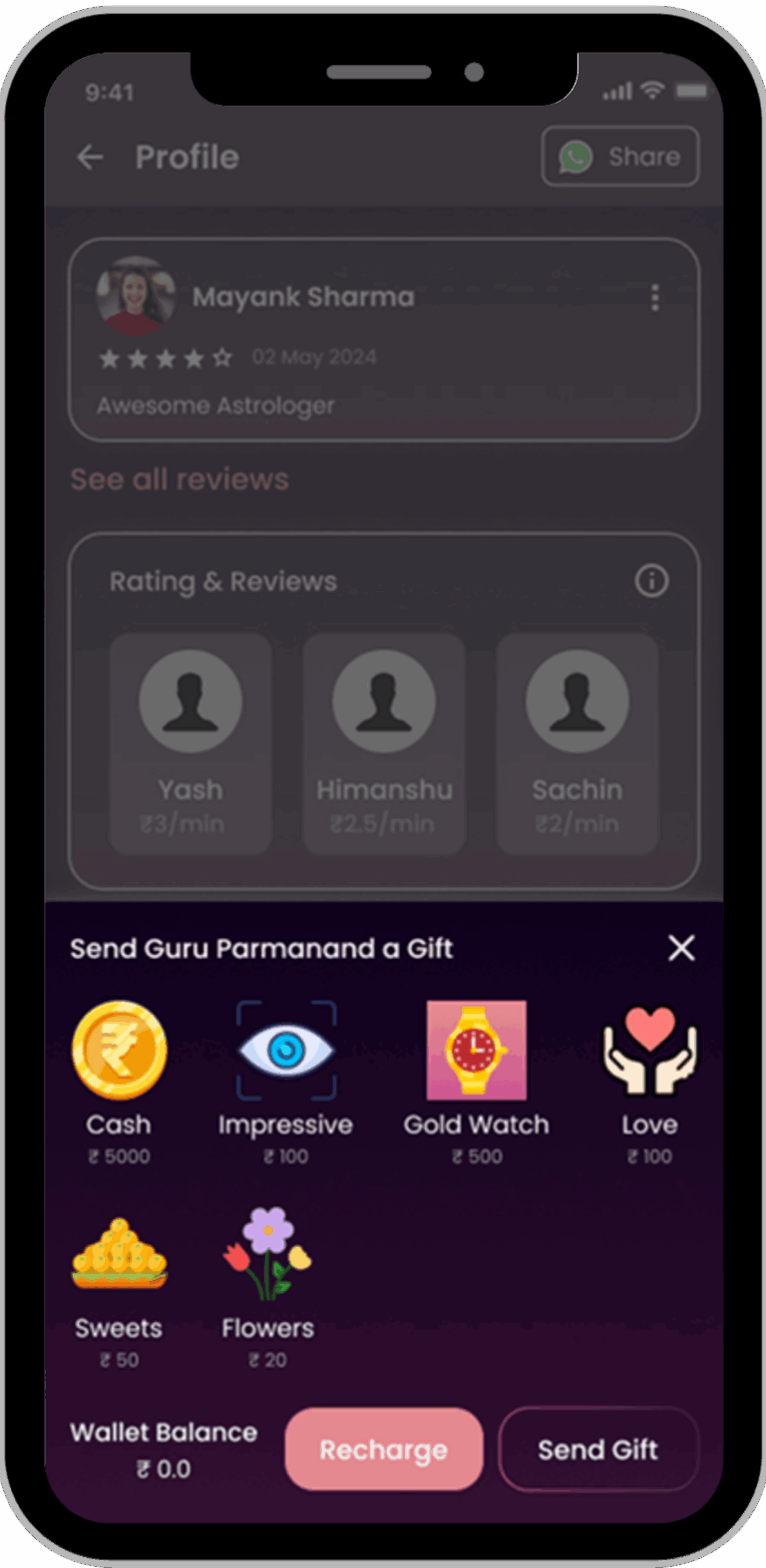Open Yash's card
Viewport: 766px width, 1568px height.
pos(191,744)
